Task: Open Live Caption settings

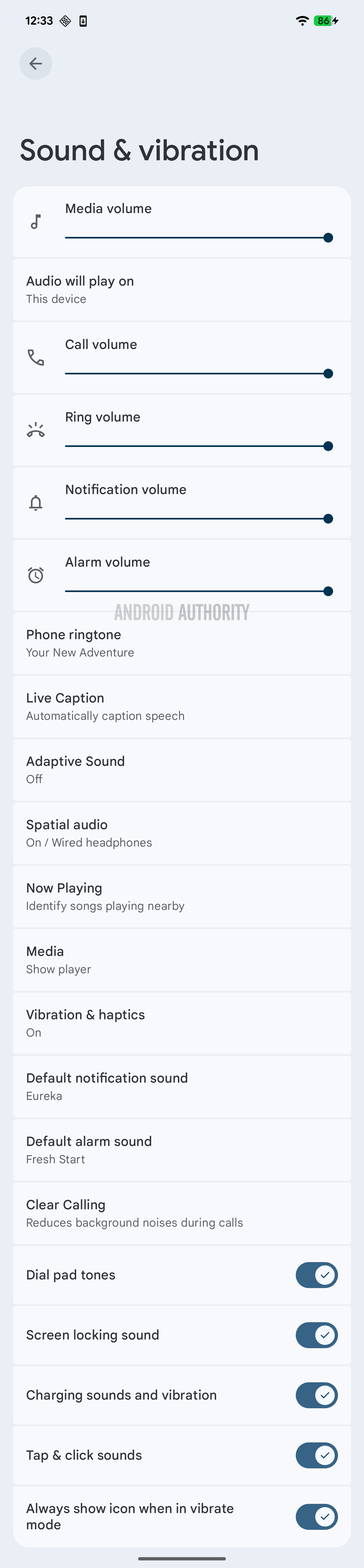Action: [181, 707]
